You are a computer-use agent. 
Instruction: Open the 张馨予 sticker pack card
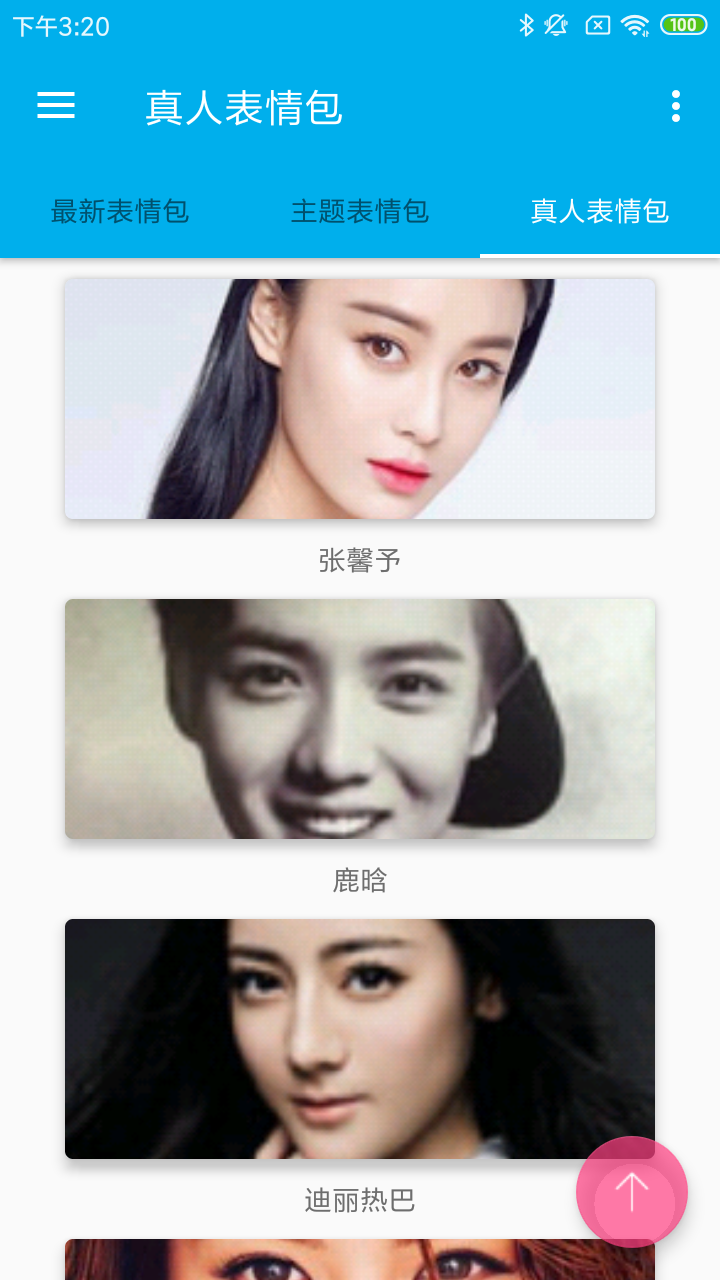point(360,399)
